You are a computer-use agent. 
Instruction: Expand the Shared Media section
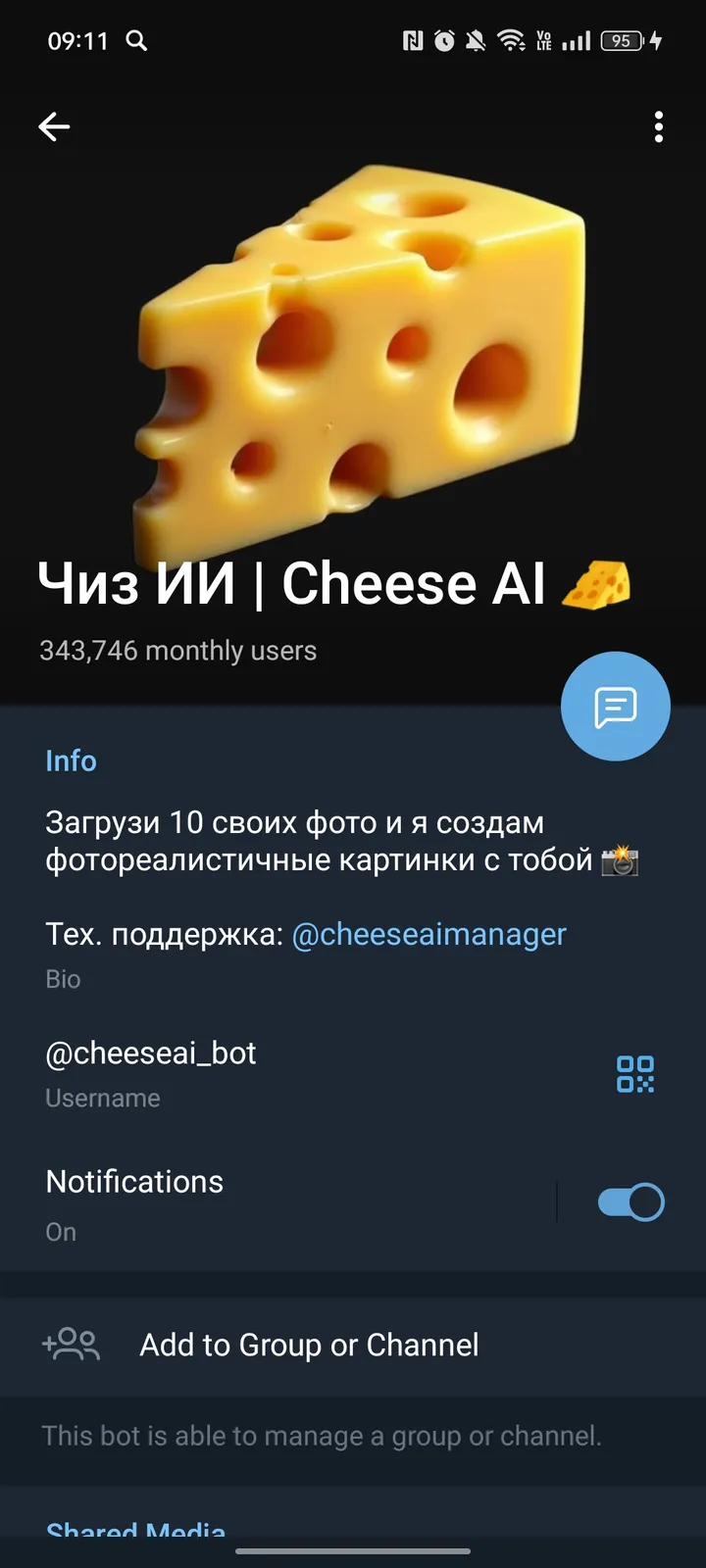coord(136,1529)
